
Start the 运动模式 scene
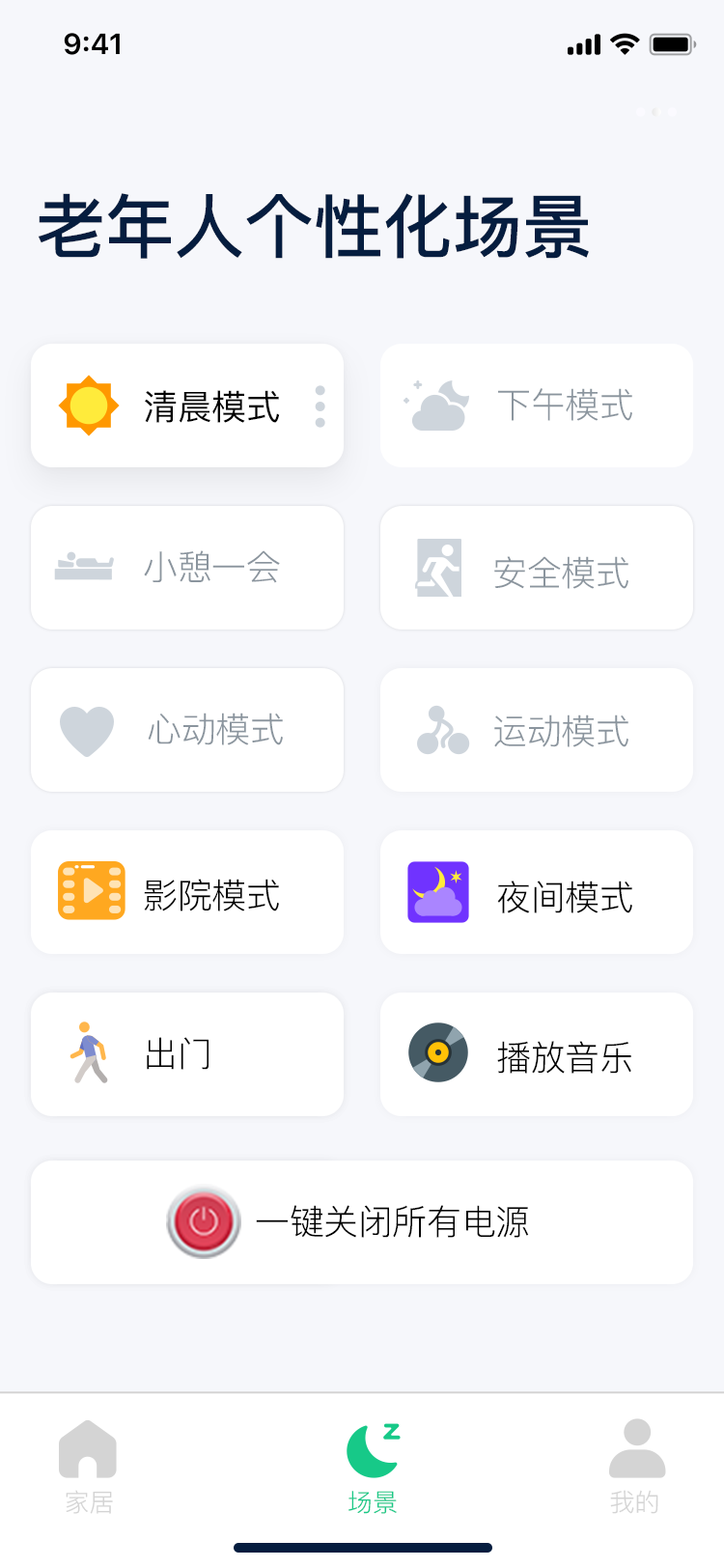tap(537, 730)
